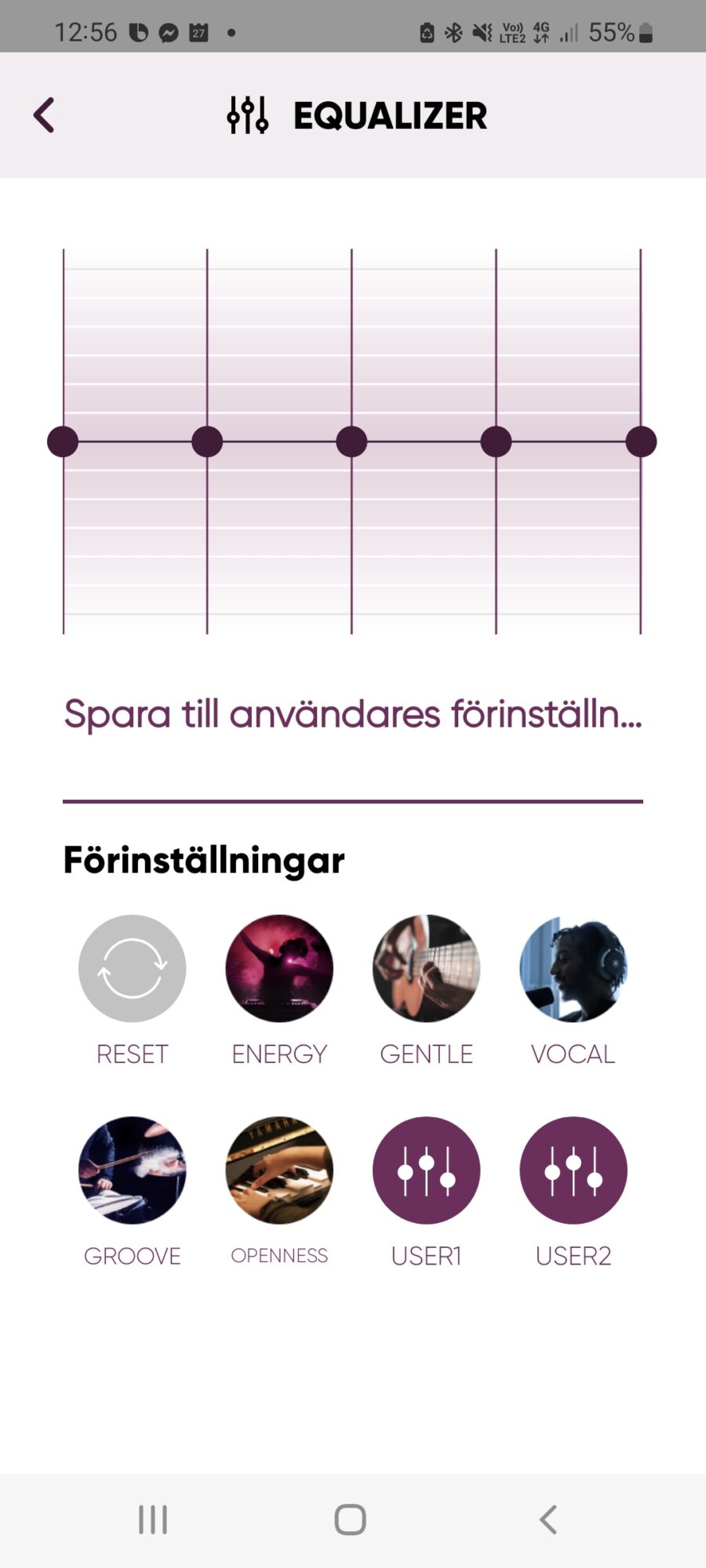Open recent apps from the navigation bar
This screenshot has height=1568, width=706.
(153, 1519)
